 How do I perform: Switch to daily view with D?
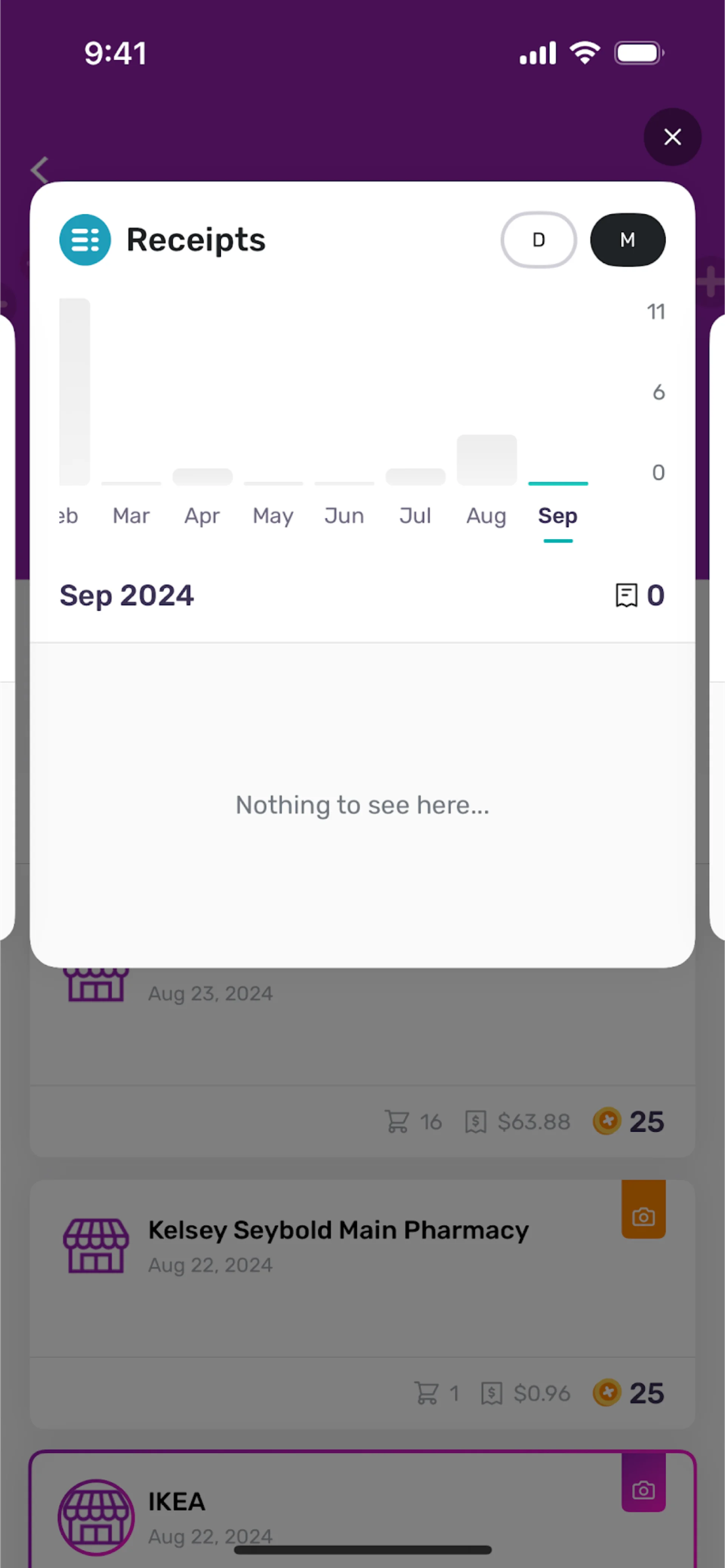(538, 240)
